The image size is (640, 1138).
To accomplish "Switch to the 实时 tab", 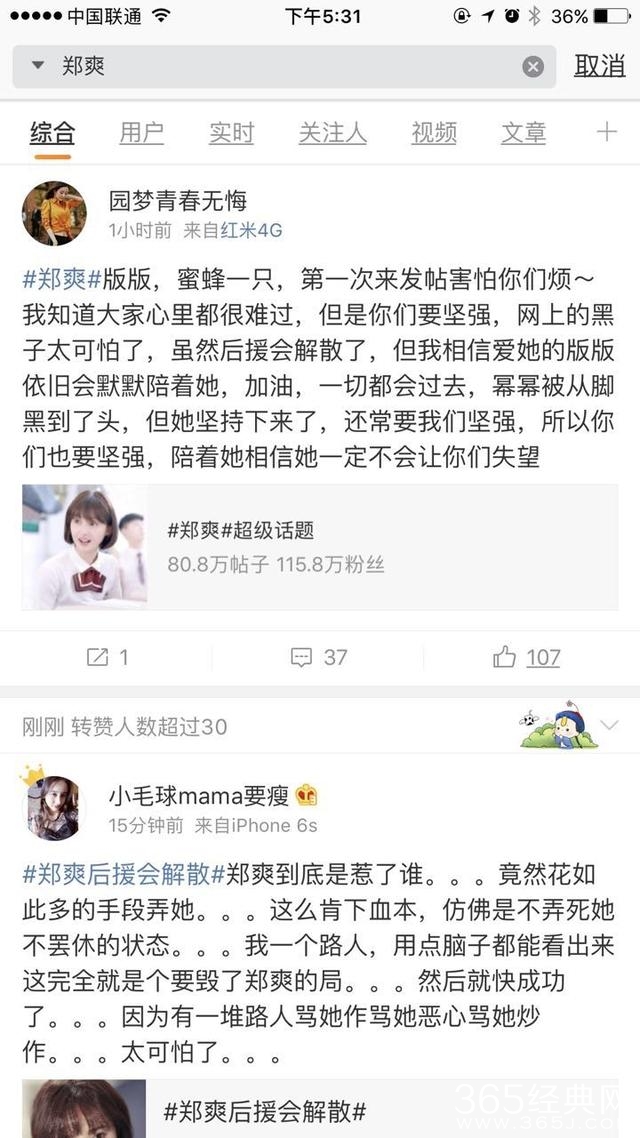I will click(231, 133).
